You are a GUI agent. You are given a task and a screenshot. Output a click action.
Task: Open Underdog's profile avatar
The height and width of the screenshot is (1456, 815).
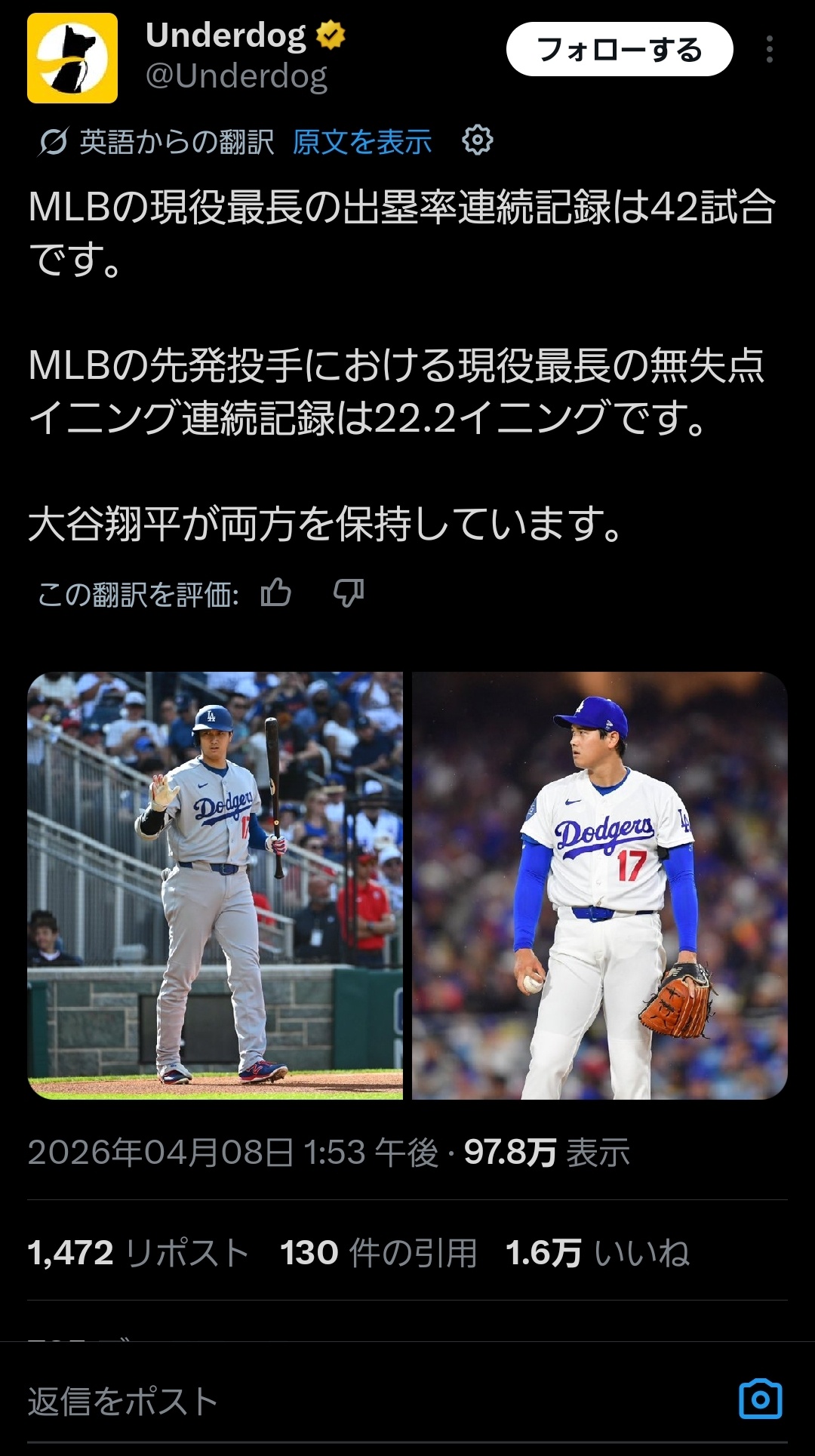click(72, 58)
